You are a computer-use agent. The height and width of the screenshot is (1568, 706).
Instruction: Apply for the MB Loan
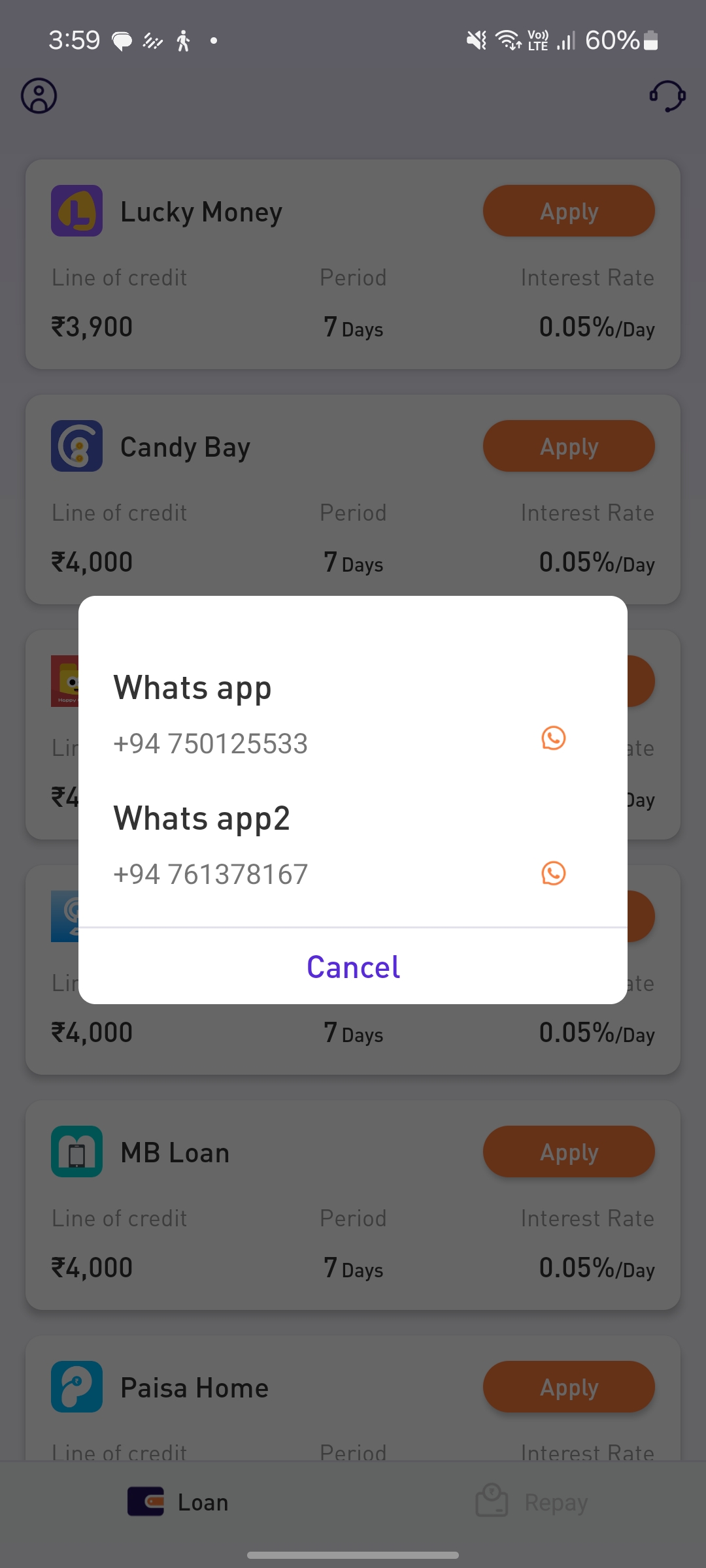[569, 1152]
